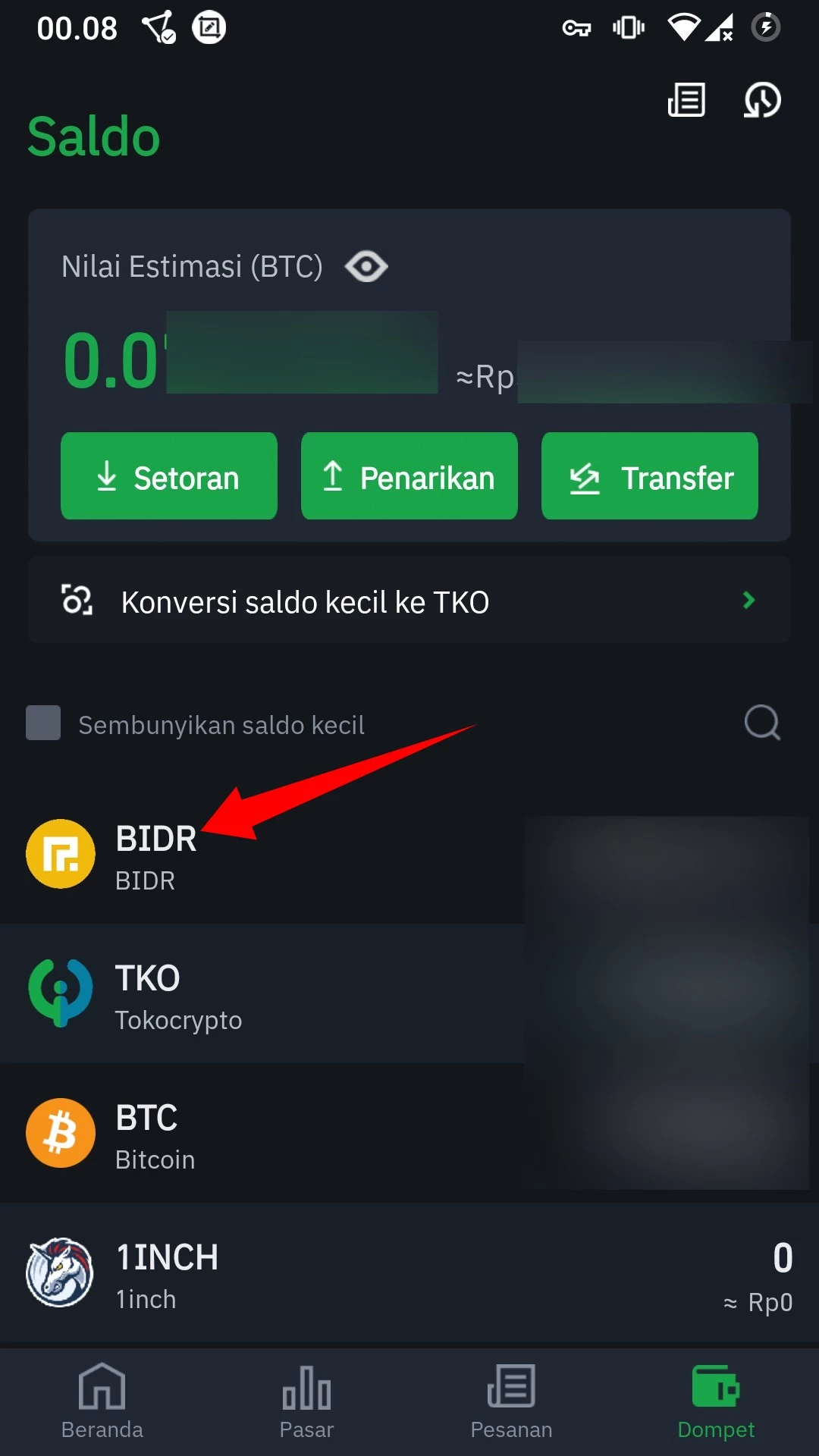Screen dimensions: 819x1456
Task: Hide estimated balance with the eye toggle
Action: pyautogui.click(x=366, y=266)
